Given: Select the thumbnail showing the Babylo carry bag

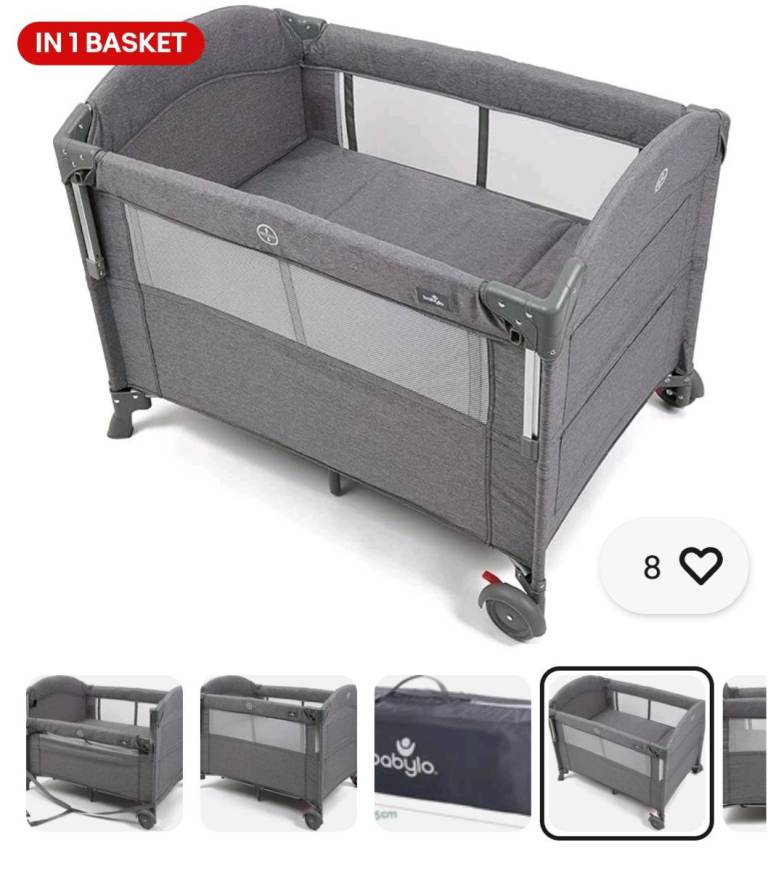Looking at the screenshot, I should [x=453, y=752].
